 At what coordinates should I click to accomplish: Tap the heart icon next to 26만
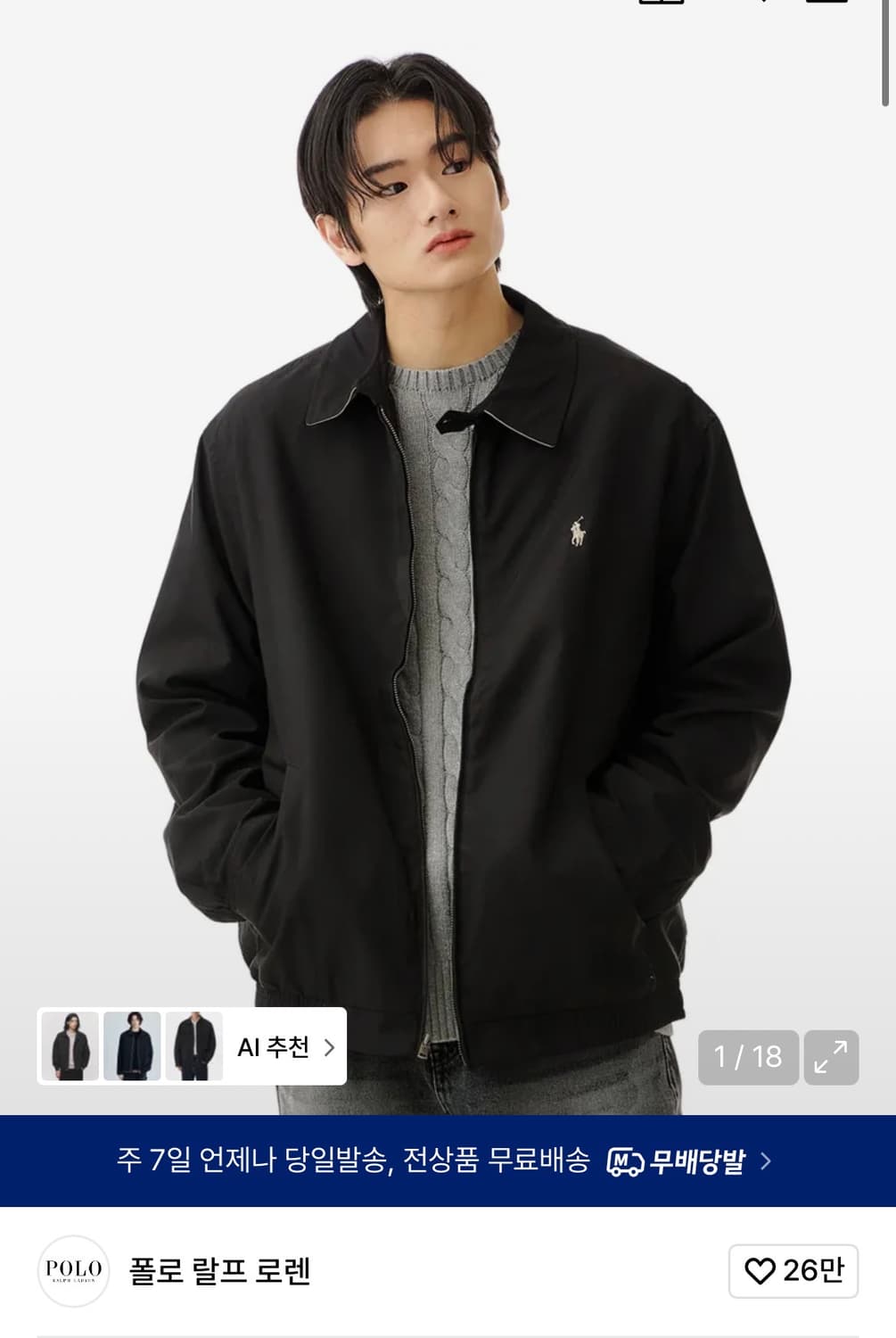click(762, 1271)
